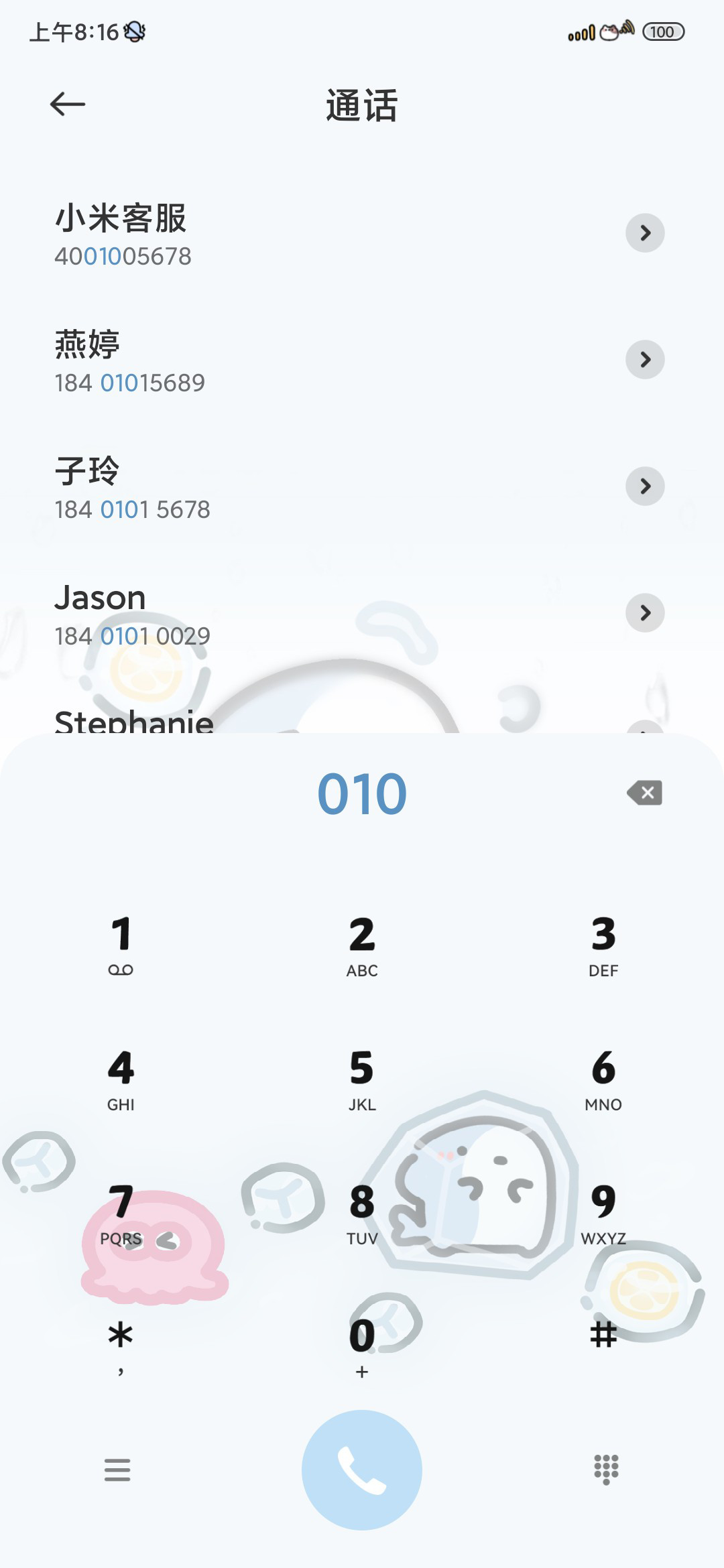Open details arrow for 燕婷

coord(645,360)
